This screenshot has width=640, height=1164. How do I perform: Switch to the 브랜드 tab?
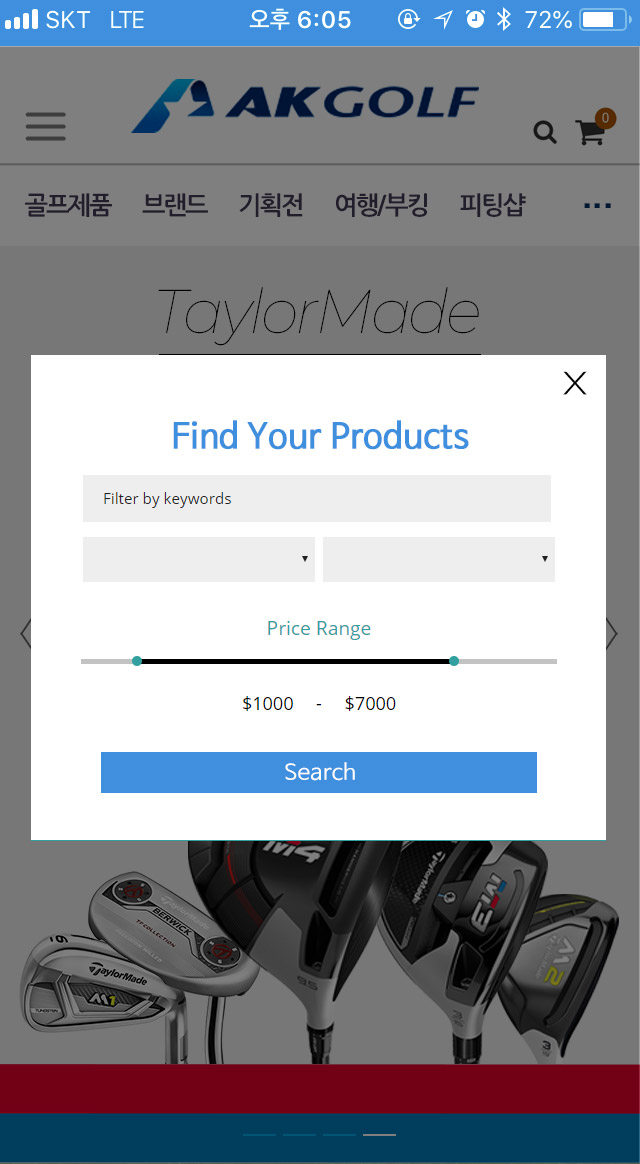coord(175,206)
